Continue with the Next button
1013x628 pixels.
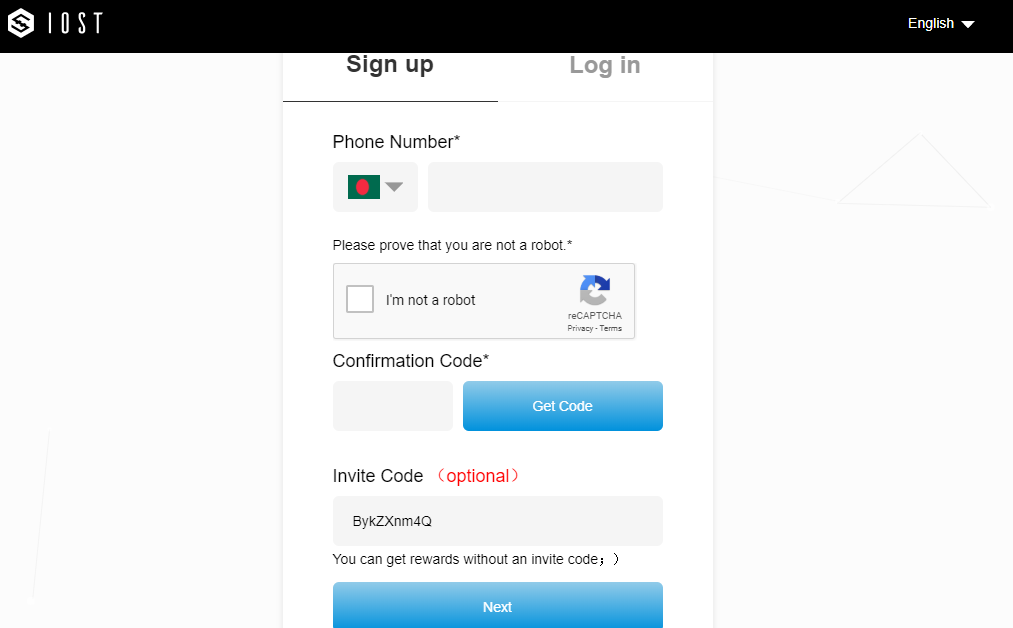pos(497,606)
